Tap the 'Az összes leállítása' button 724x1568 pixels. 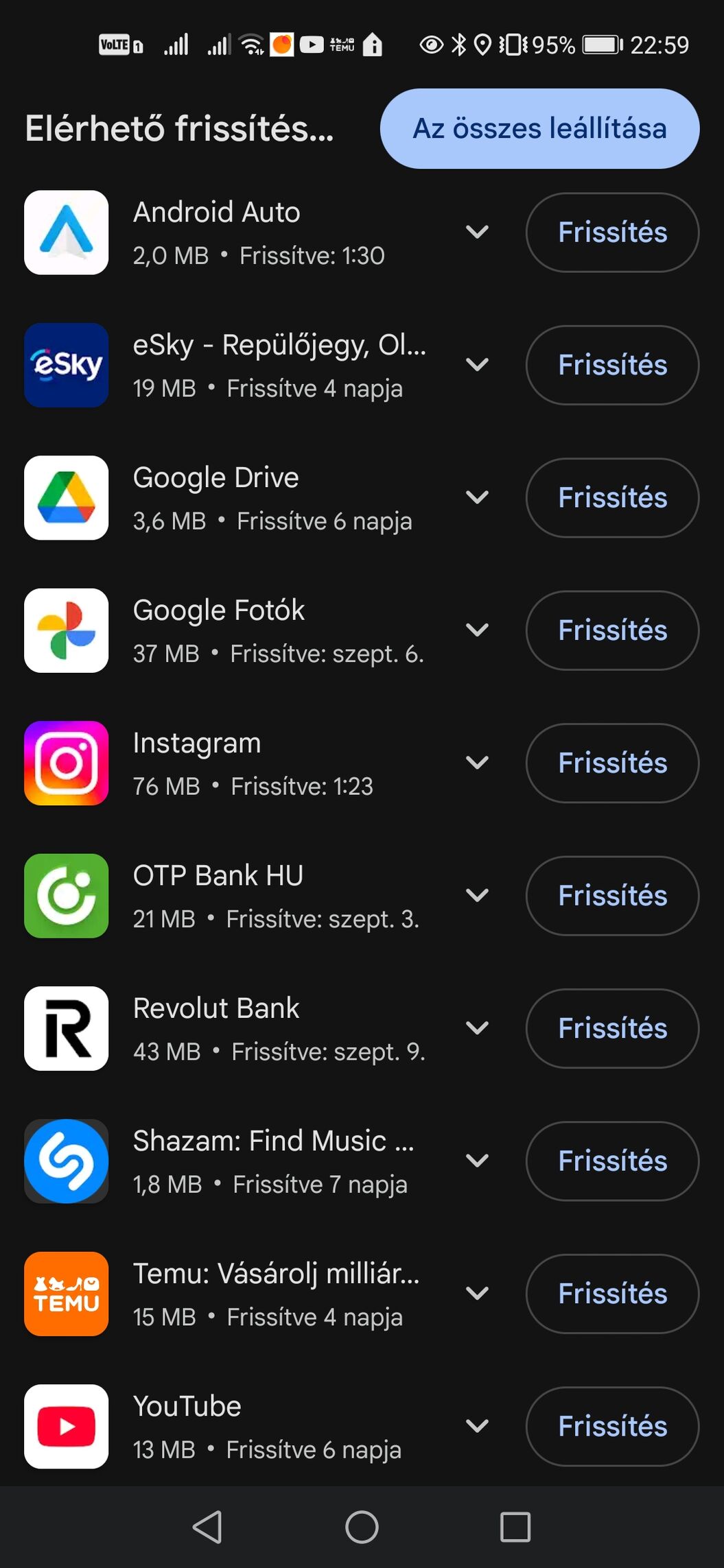click(539, 129)
